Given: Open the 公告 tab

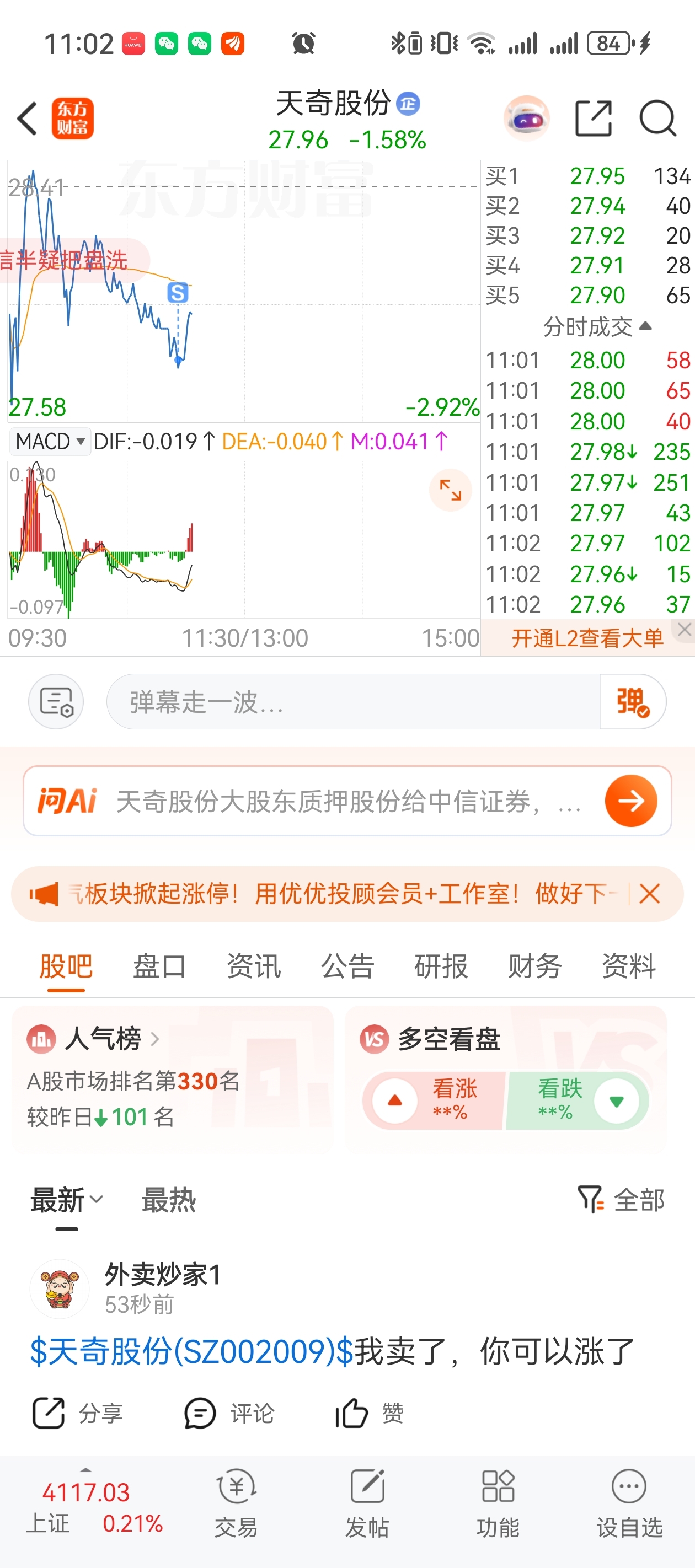Looking at the screenshot, I should (x=347, y=966).
